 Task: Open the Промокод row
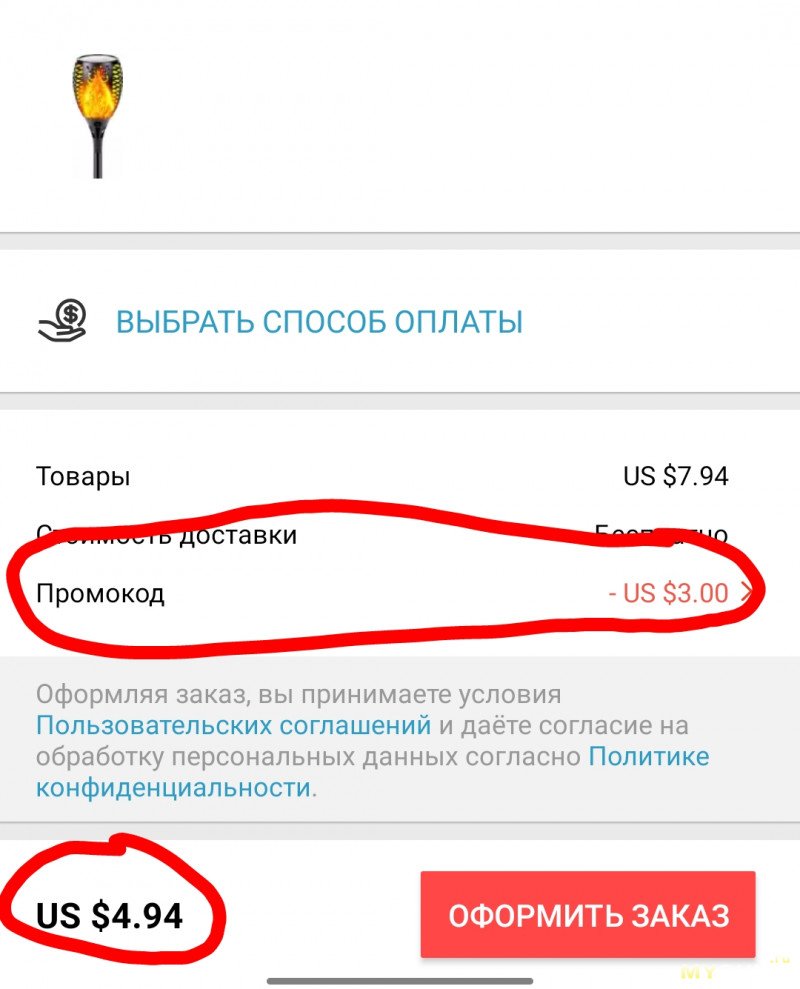[400, 593]
